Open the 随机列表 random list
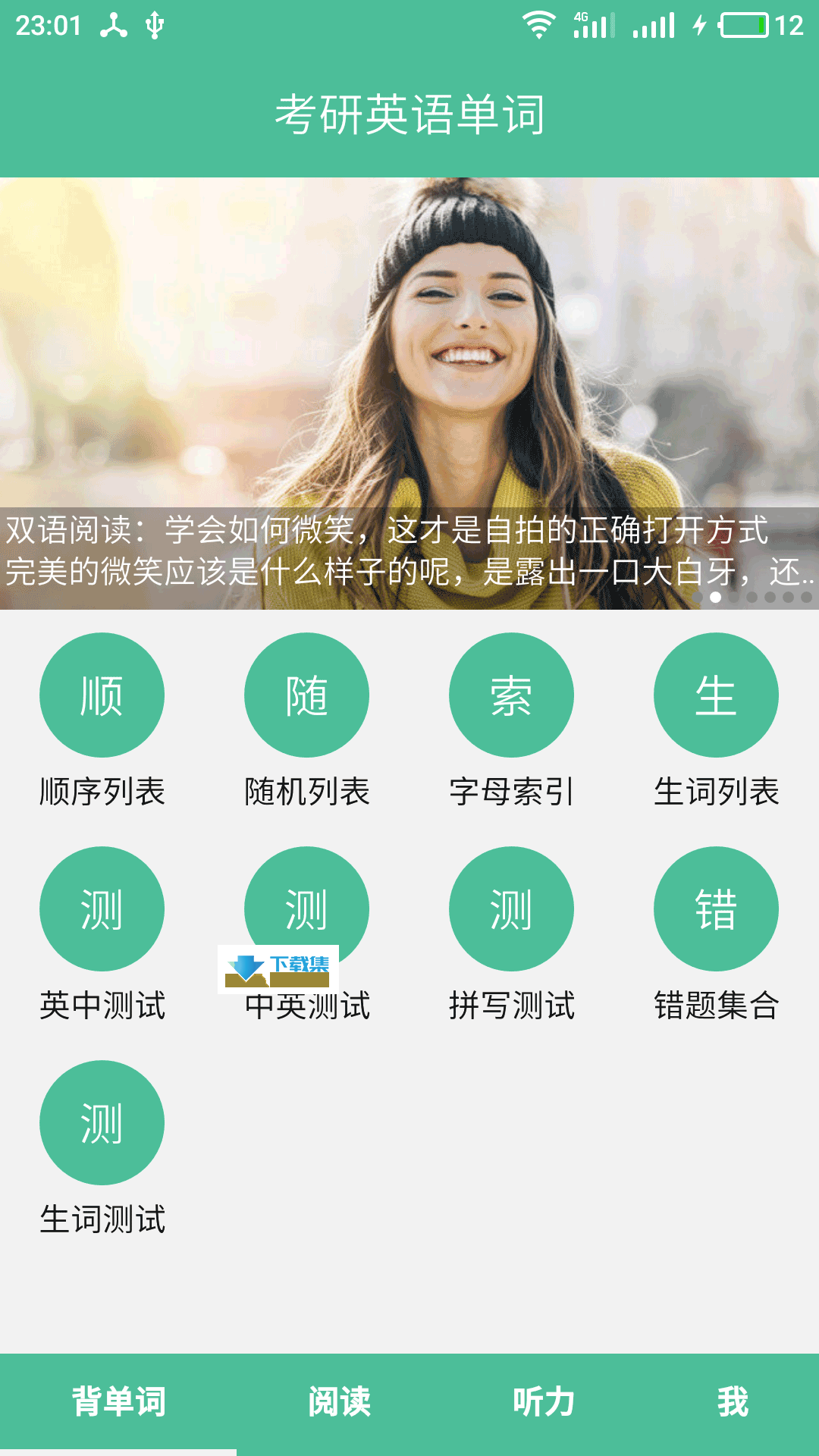 point(306,695)
